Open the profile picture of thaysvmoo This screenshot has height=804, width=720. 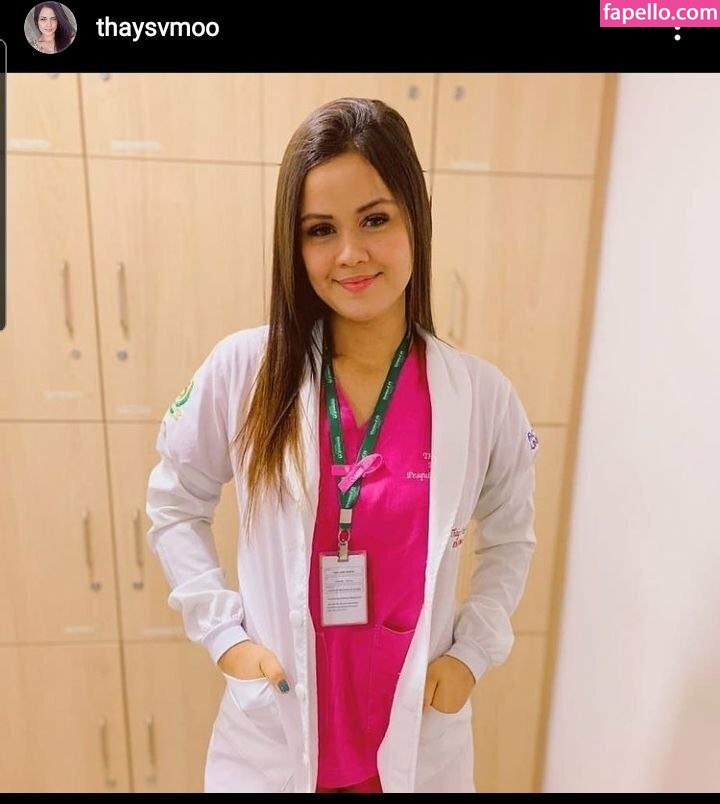click(50, 27)
